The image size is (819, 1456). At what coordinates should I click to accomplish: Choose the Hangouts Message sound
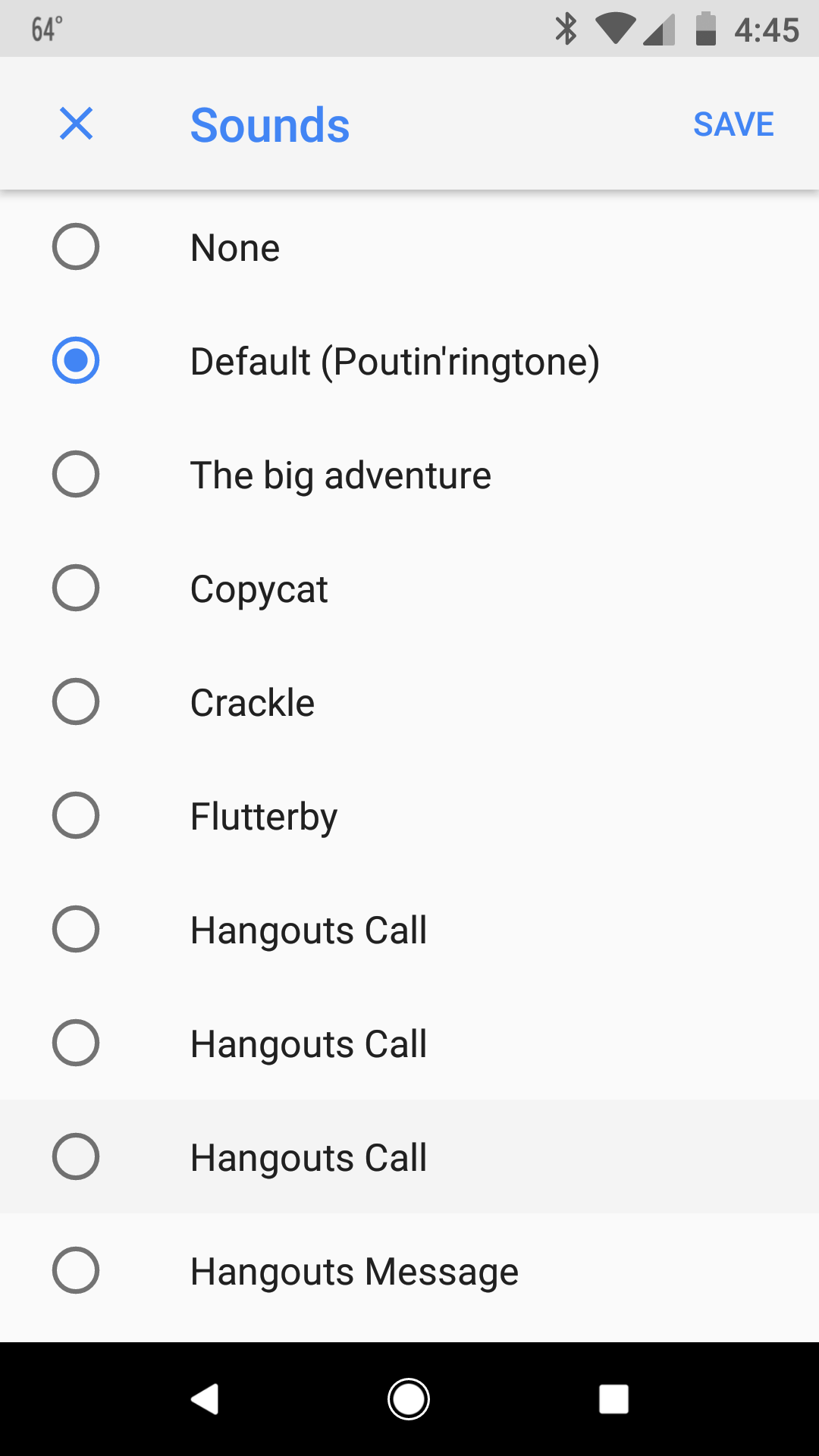(x=409, y=1271)
